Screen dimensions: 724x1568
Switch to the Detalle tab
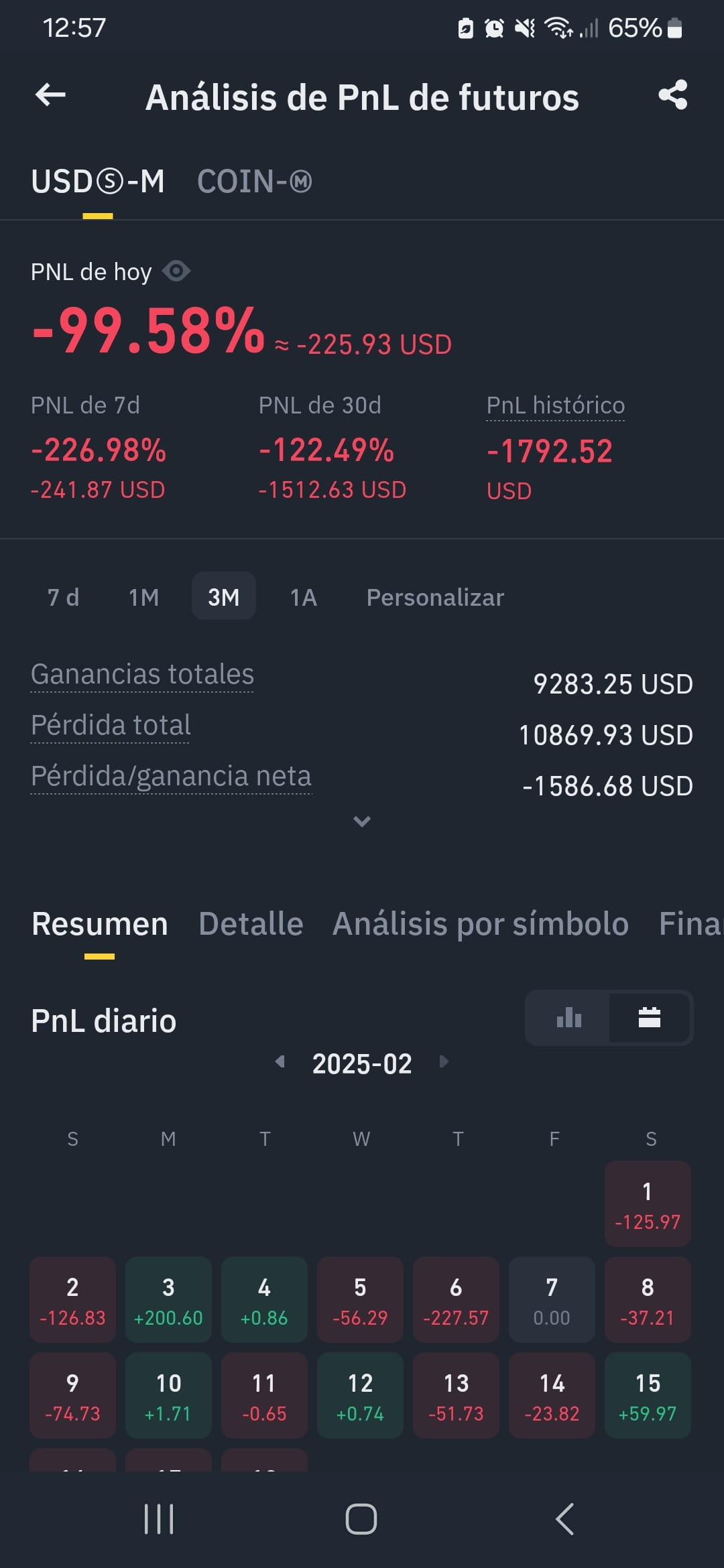(x=251, y=923)
